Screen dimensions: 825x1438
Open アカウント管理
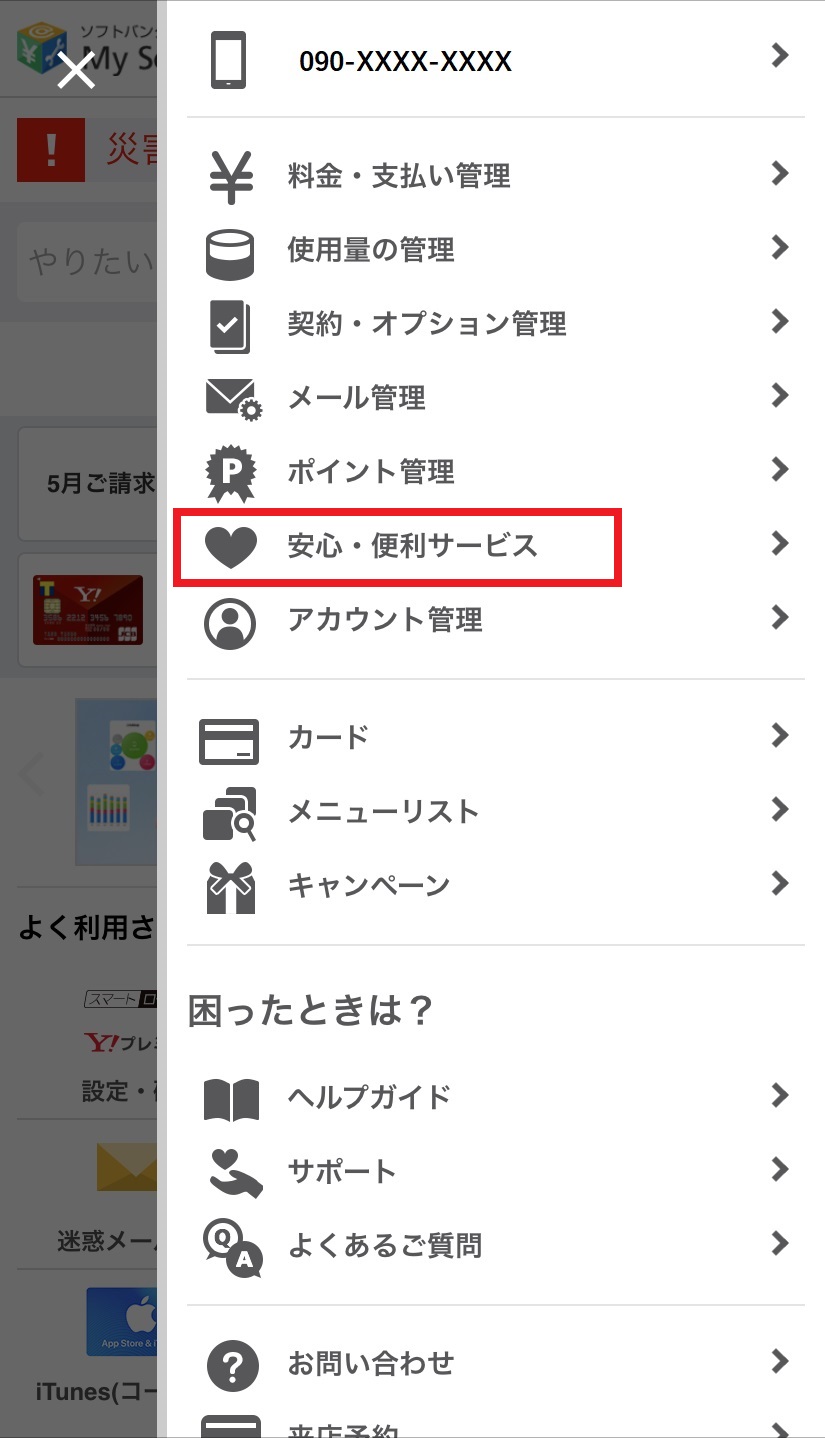tap(496, 620)
